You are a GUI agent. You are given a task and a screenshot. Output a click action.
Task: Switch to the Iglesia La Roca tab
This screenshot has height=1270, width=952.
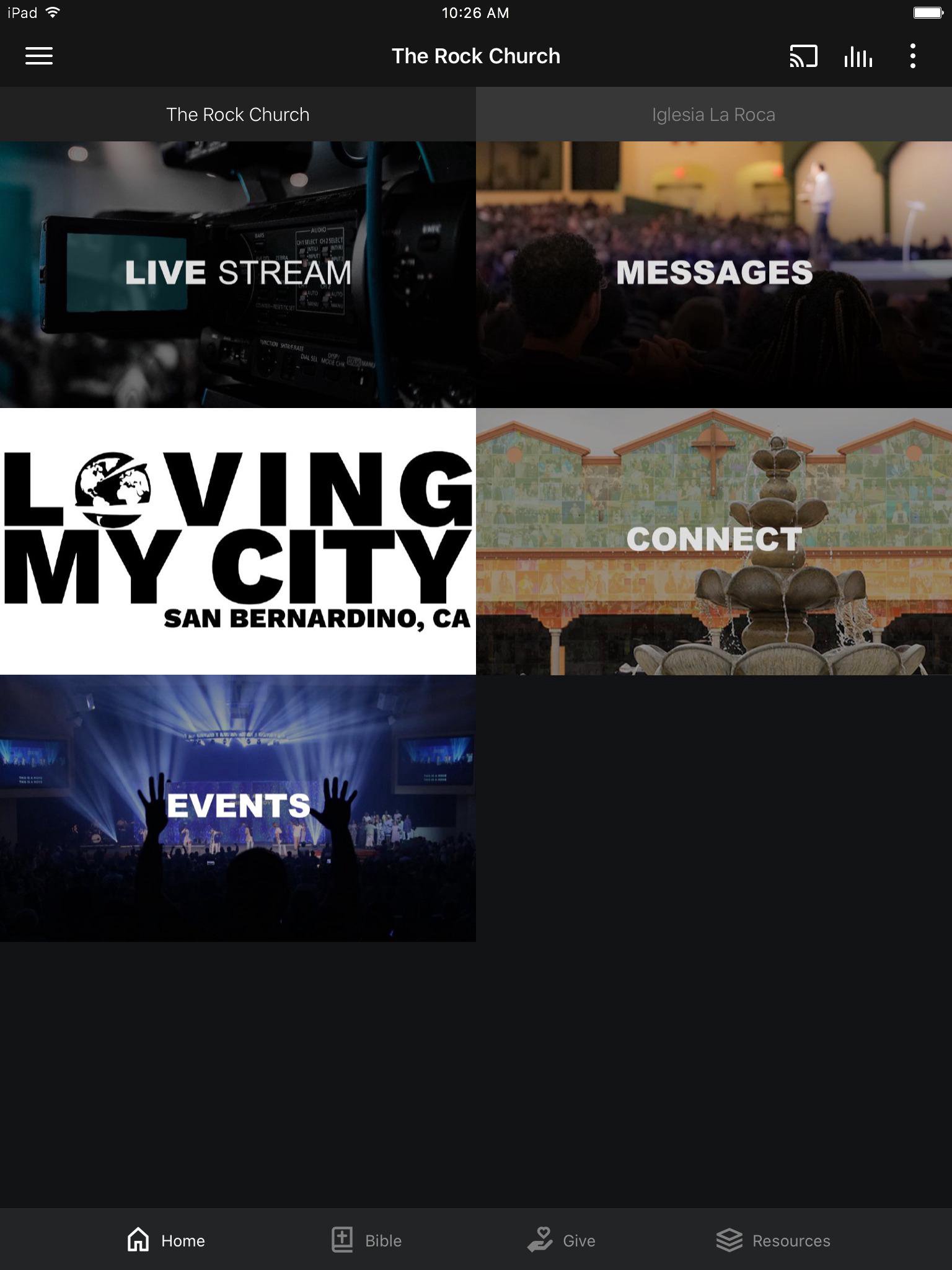pos(713,115)
